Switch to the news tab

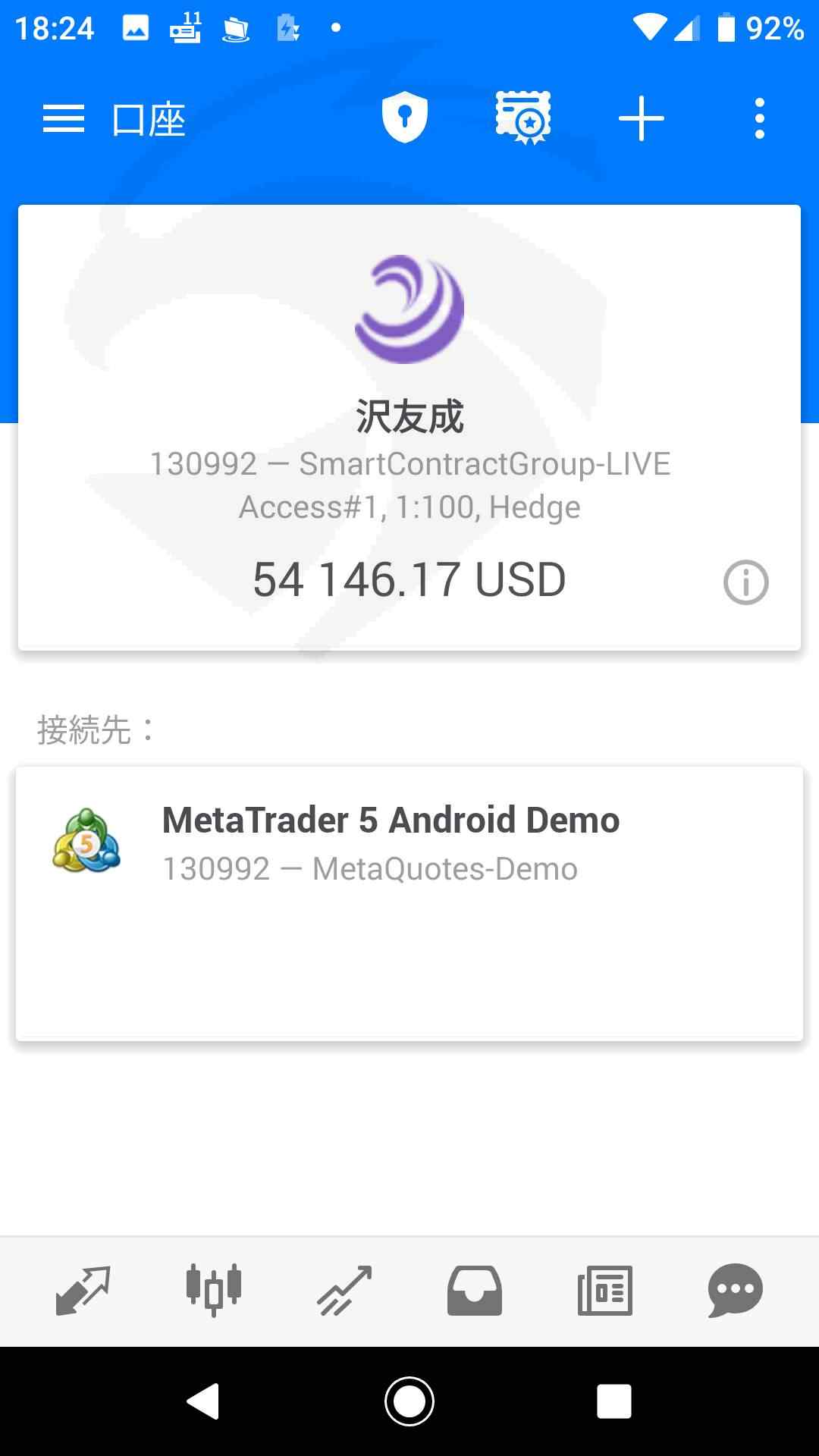tap(605, 1290)
